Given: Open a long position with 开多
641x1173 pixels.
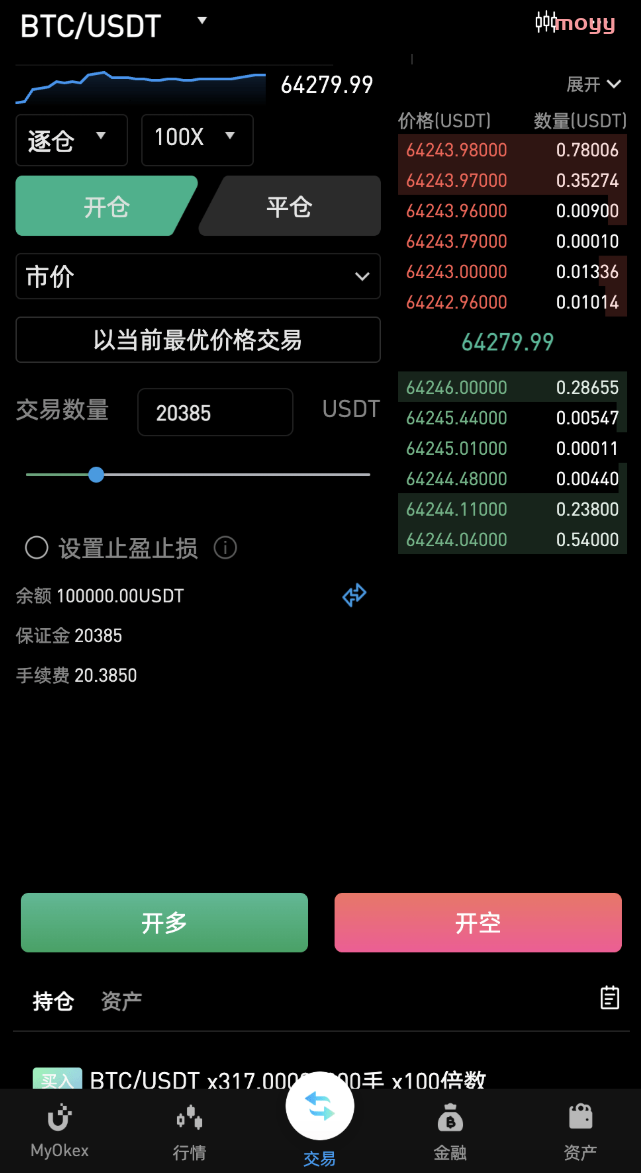Looking at the screenshot, I should point(165,922).
